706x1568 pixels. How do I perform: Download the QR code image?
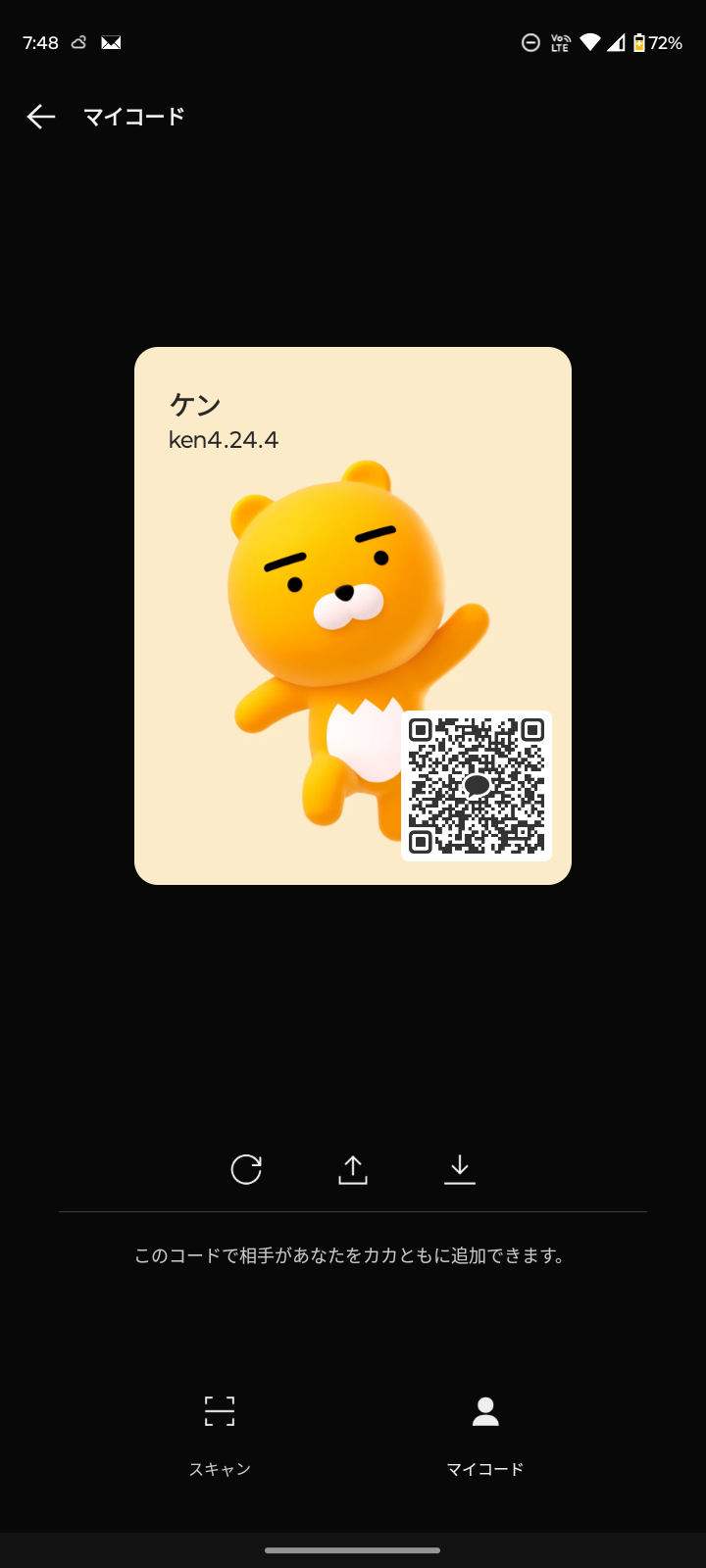point(459,1169)
